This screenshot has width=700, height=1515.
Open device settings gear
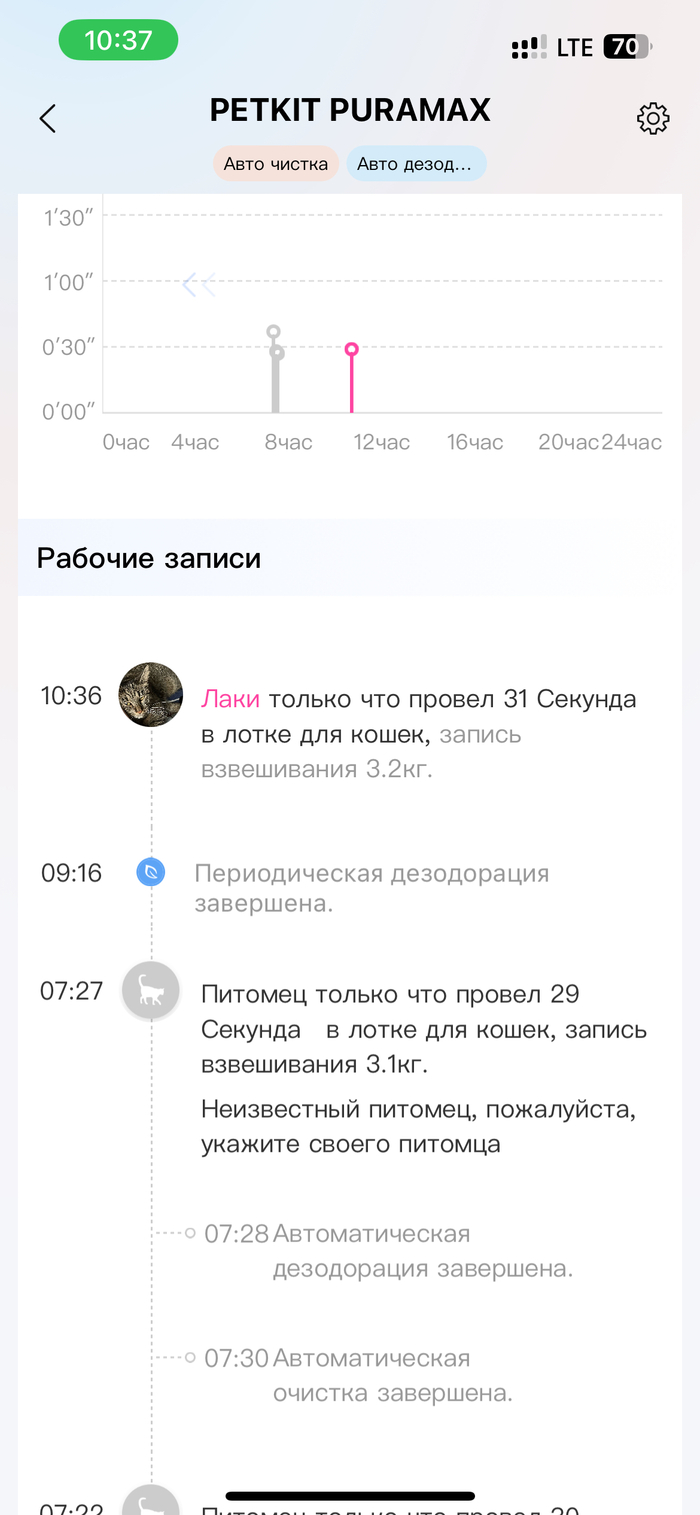(x=652, y=119)
